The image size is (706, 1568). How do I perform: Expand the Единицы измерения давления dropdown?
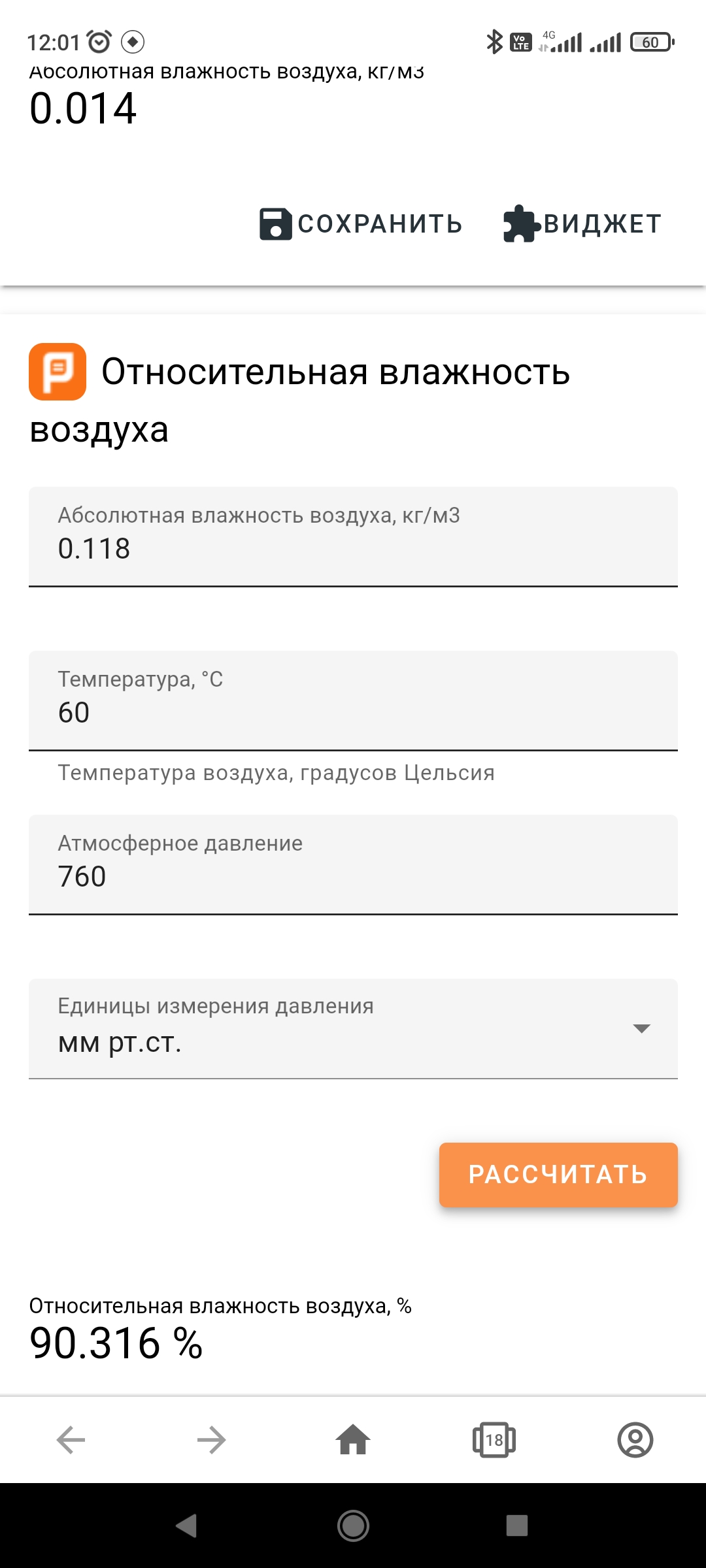tap(353, 1029)
